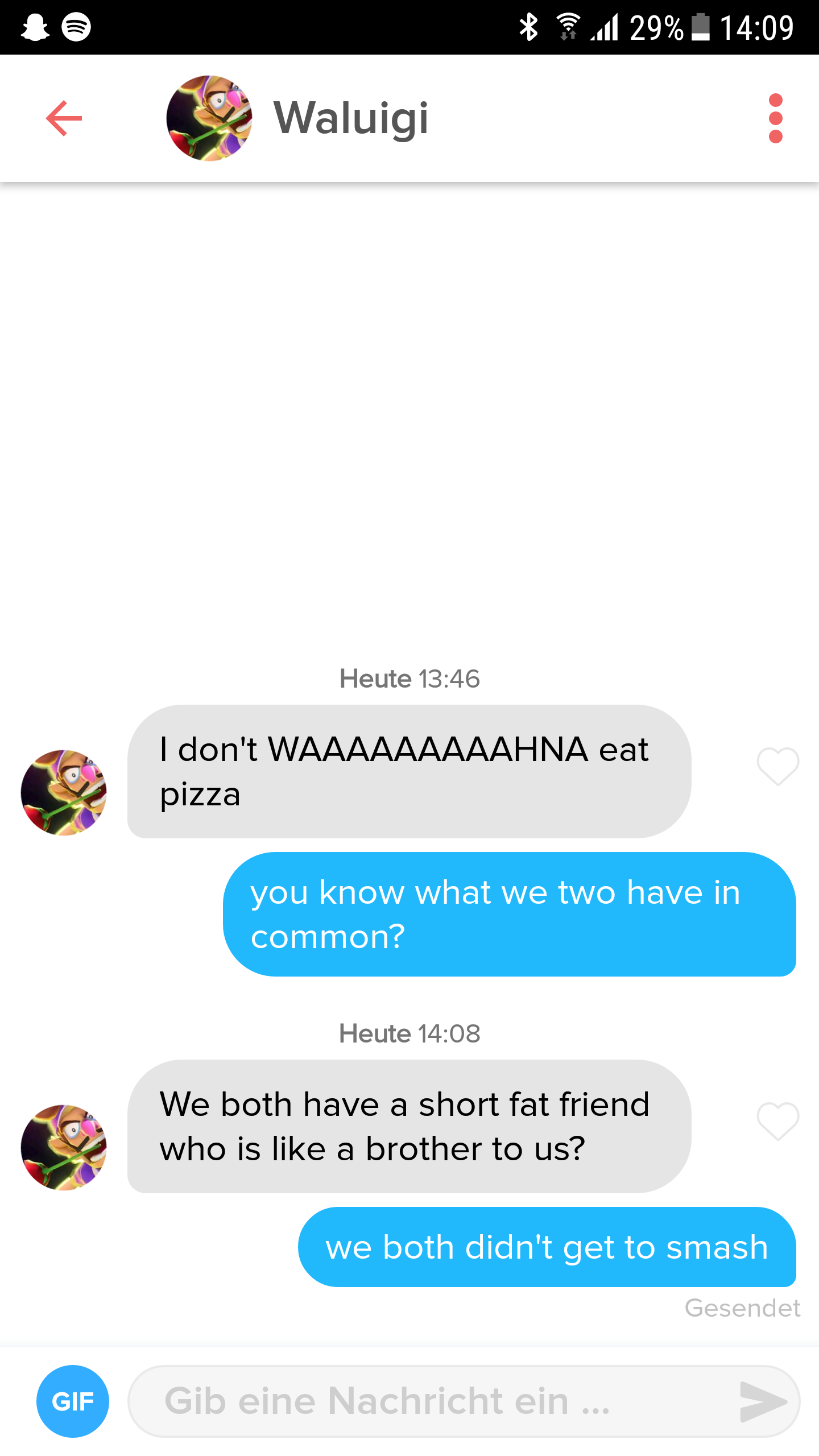Viewport: 819px width, 1456px height.
Task: Go back using the red arrow
Action: tap(64, 118)
